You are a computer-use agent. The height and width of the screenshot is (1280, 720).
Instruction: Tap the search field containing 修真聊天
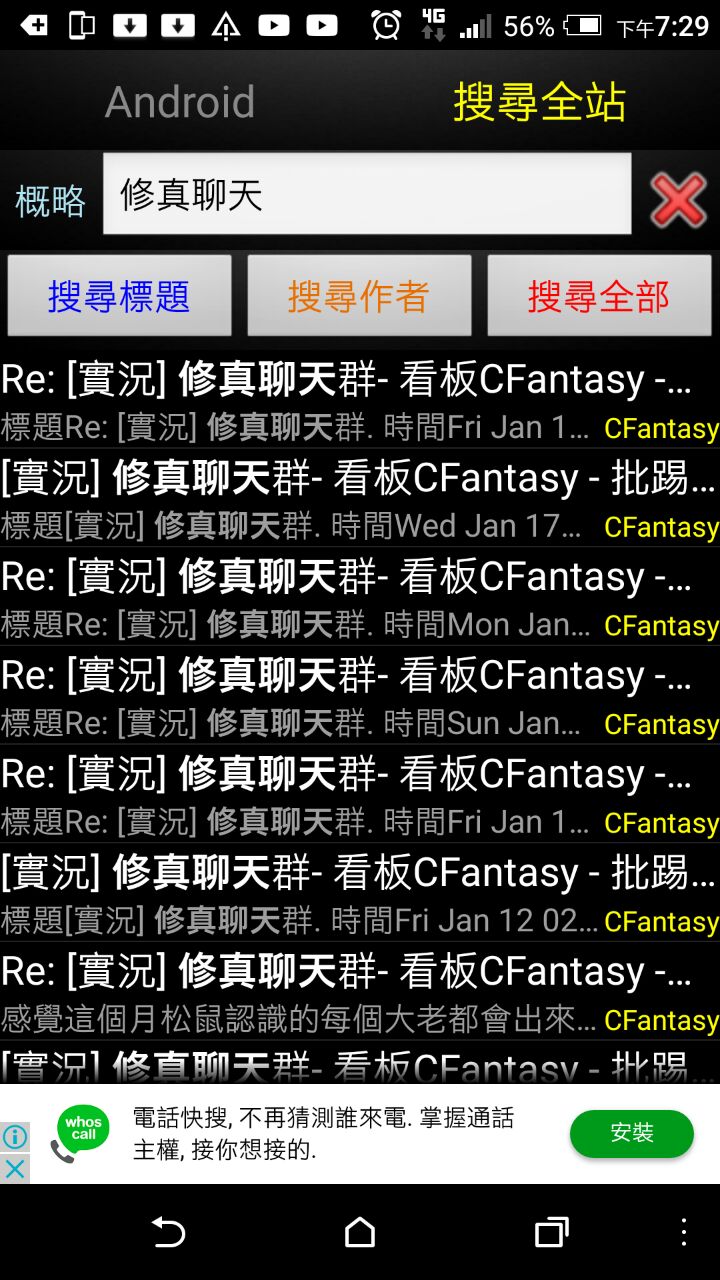(367, 194)
